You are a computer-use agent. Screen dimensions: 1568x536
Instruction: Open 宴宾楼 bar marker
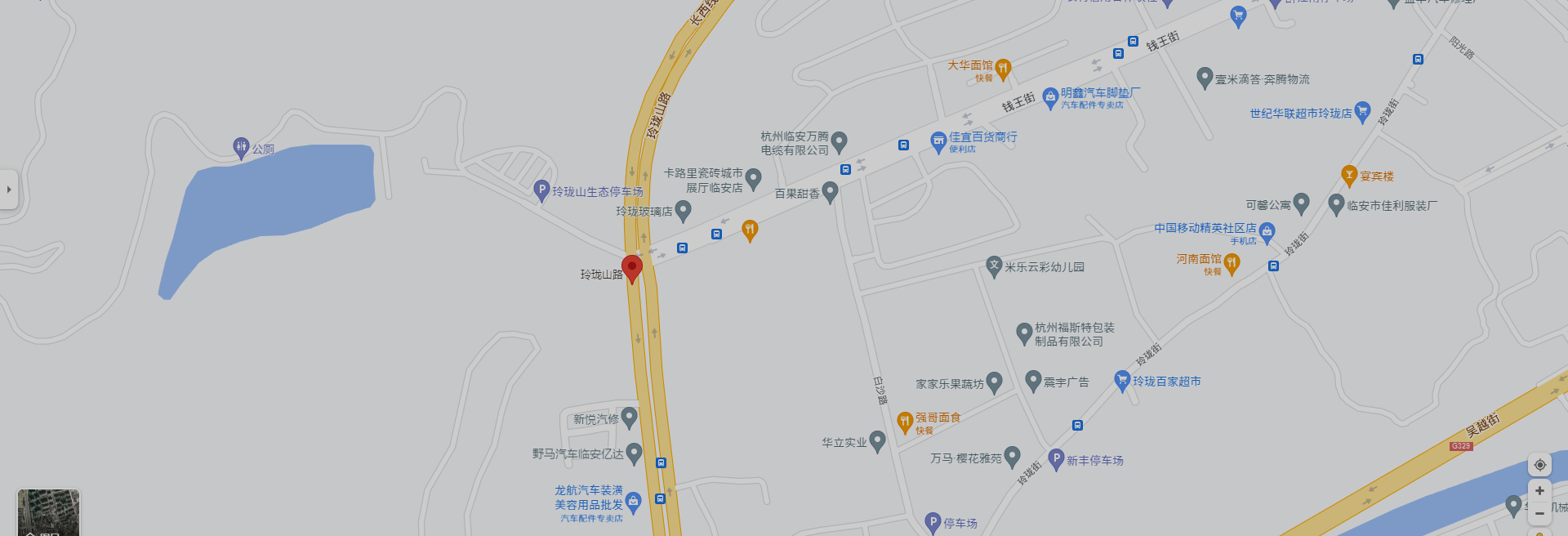click(x=1349, y=175)
